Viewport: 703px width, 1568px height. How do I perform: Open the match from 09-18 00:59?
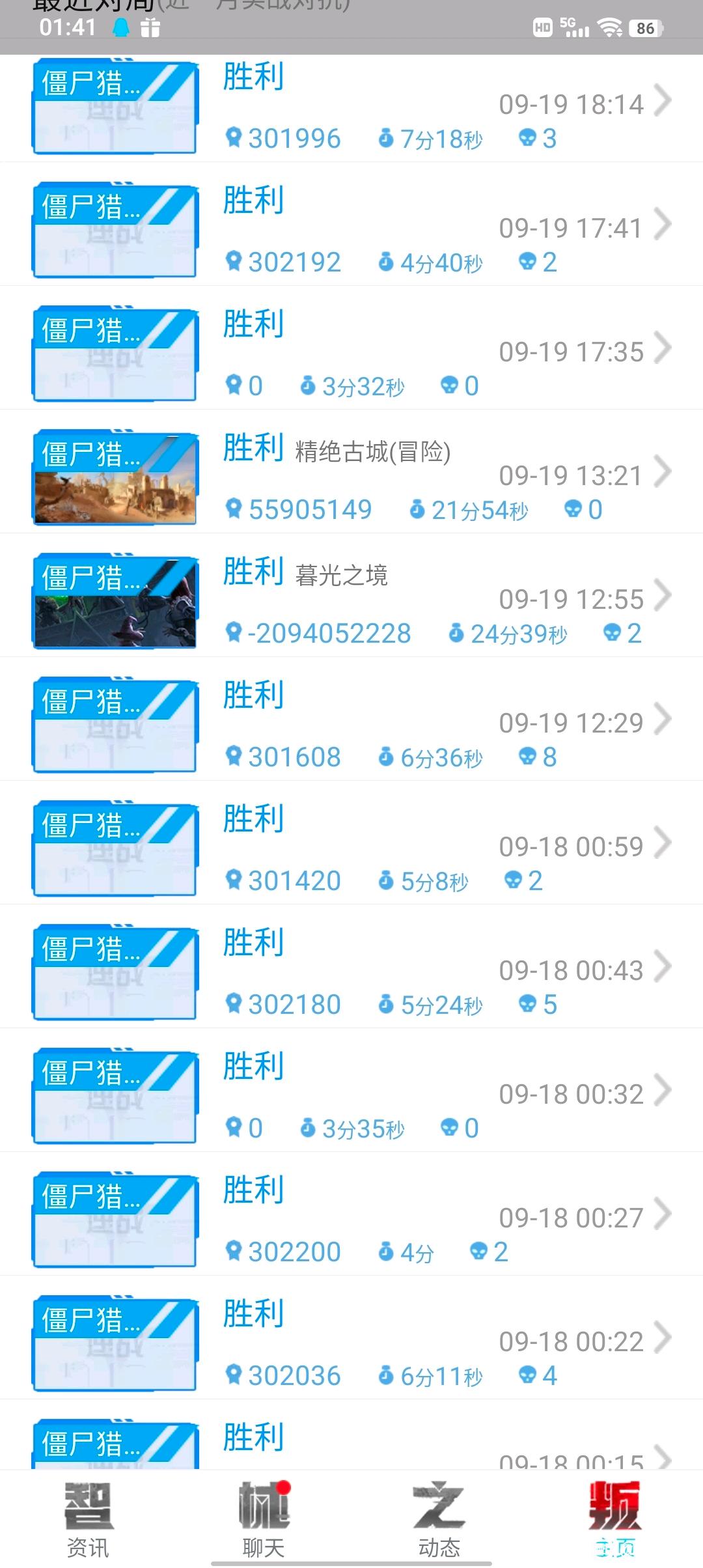(351, 843)
